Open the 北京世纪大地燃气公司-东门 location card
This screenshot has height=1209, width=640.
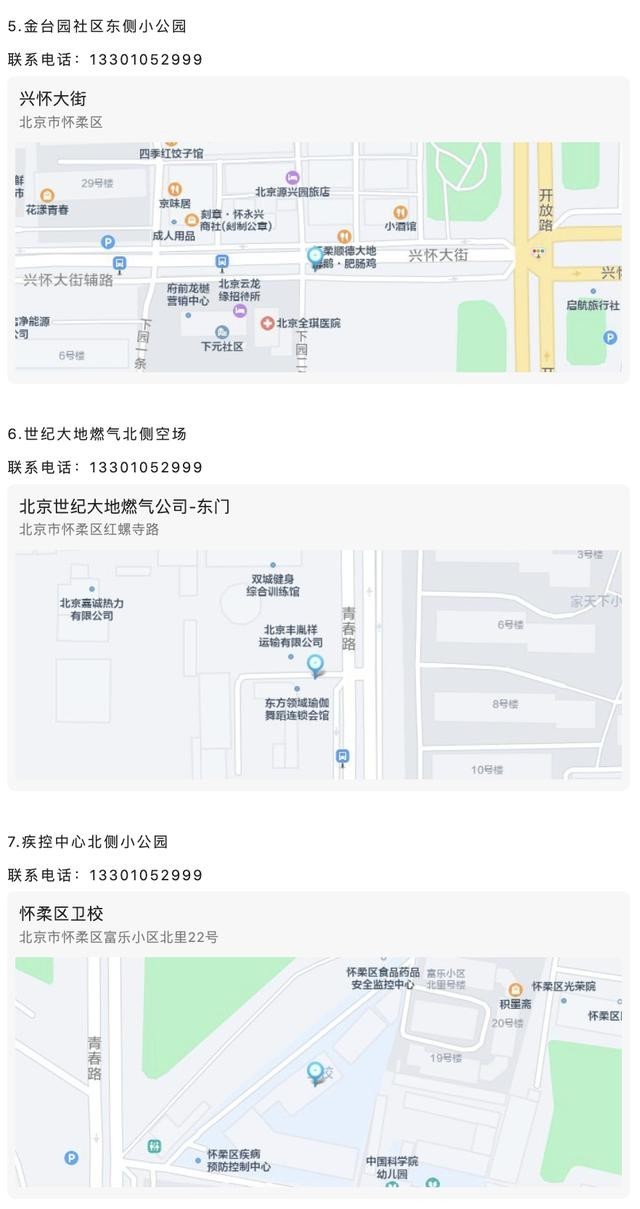pos(124,507)
